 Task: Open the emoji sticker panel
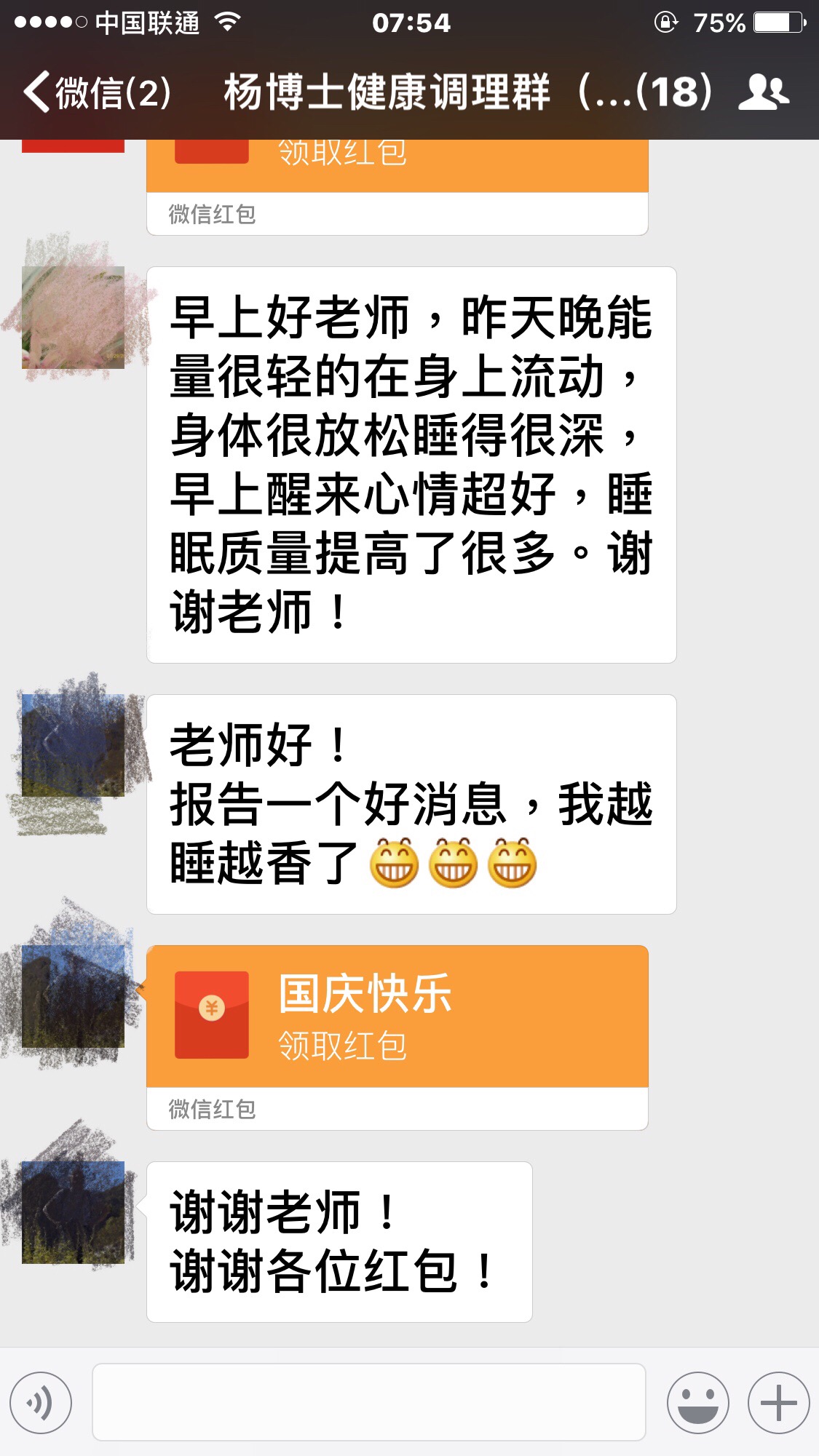697,1402
